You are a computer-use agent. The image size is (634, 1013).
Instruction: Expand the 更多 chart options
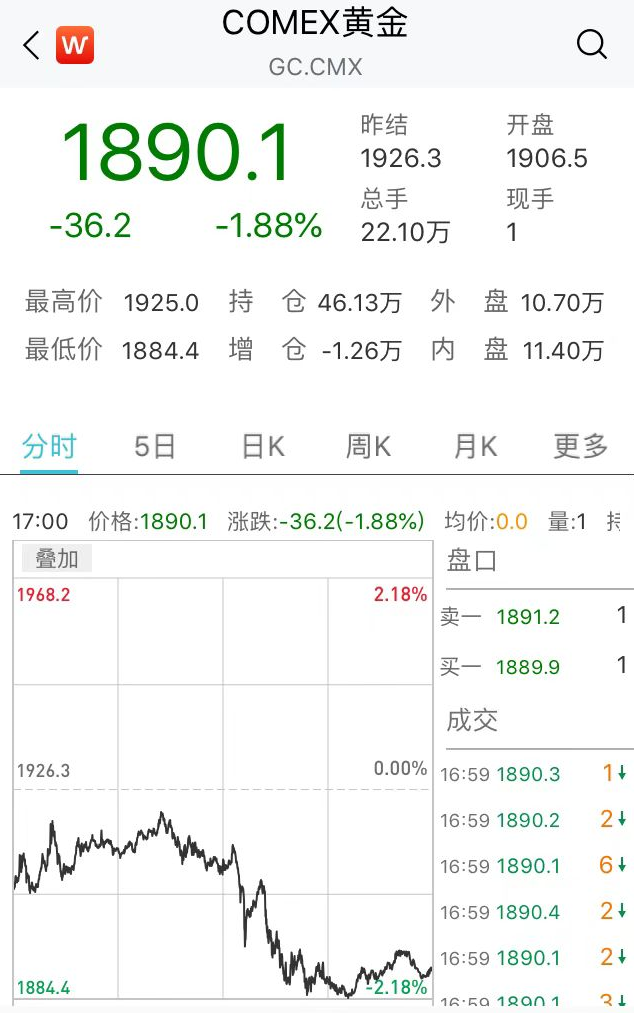581,447
